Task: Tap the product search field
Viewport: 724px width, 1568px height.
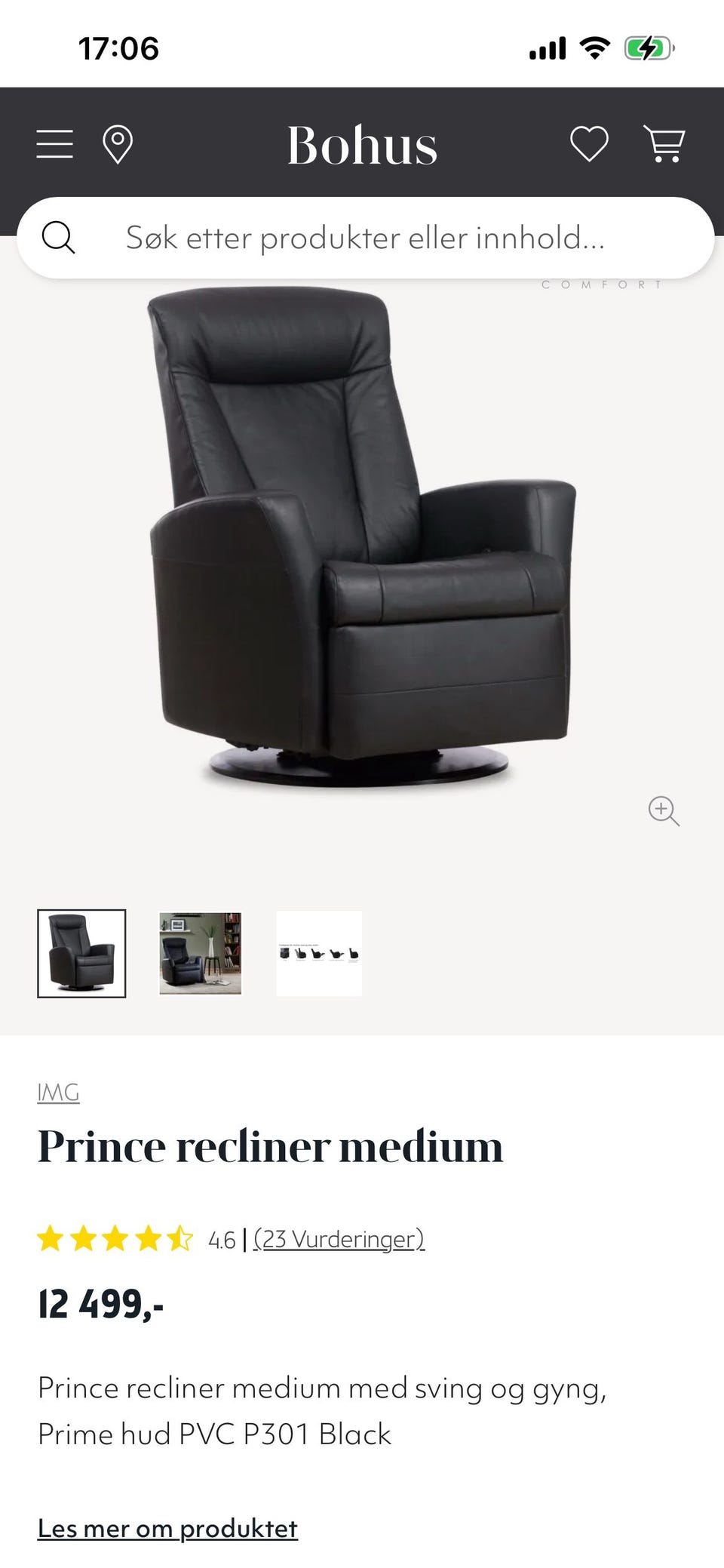Action: click(365, 238)
